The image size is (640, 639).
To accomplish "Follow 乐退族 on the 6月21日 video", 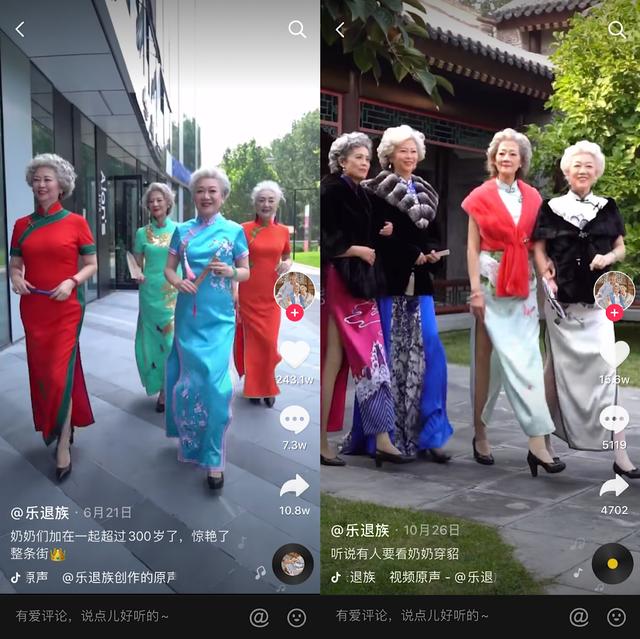I will (294, 313).
